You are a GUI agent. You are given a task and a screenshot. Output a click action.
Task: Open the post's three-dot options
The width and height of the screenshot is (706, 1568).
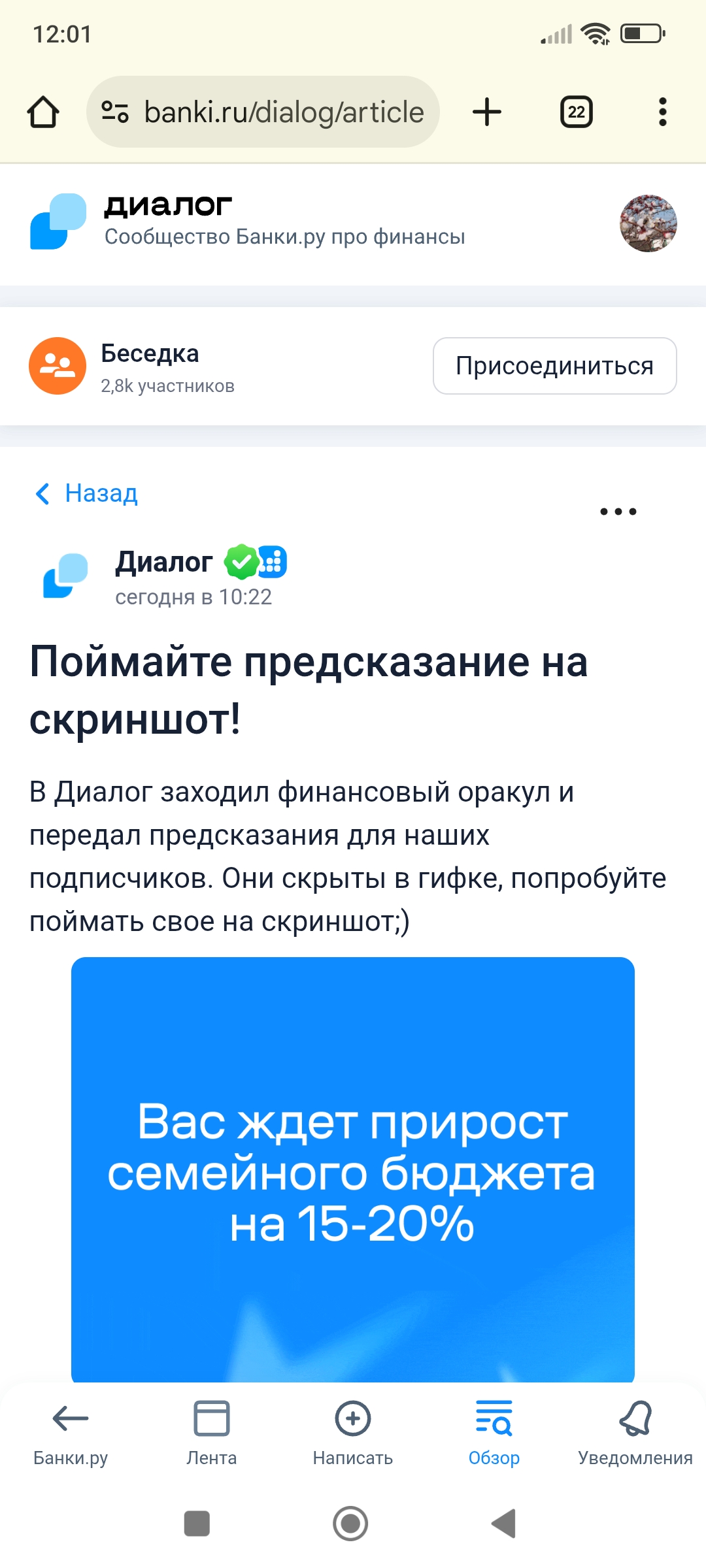[x=618, y=512]
